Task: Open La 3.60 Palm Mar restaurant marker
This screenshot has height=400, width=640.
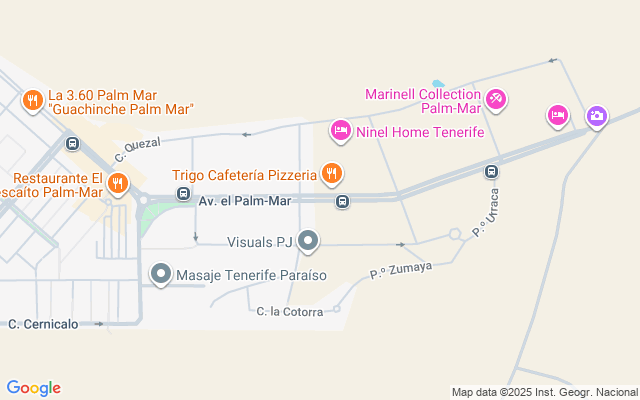Action: [31, 99]
